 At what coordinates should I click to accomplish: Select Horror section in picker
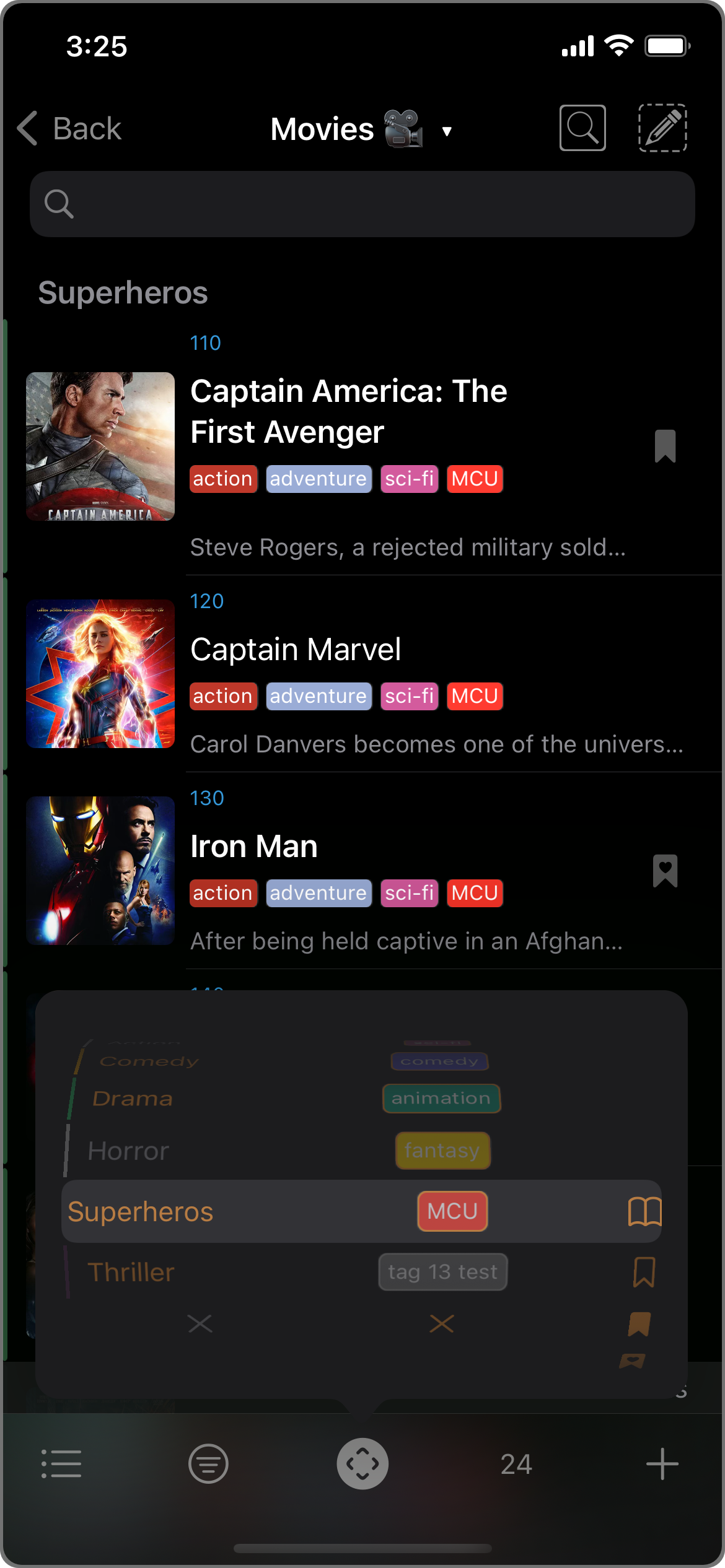(128, 1151)
